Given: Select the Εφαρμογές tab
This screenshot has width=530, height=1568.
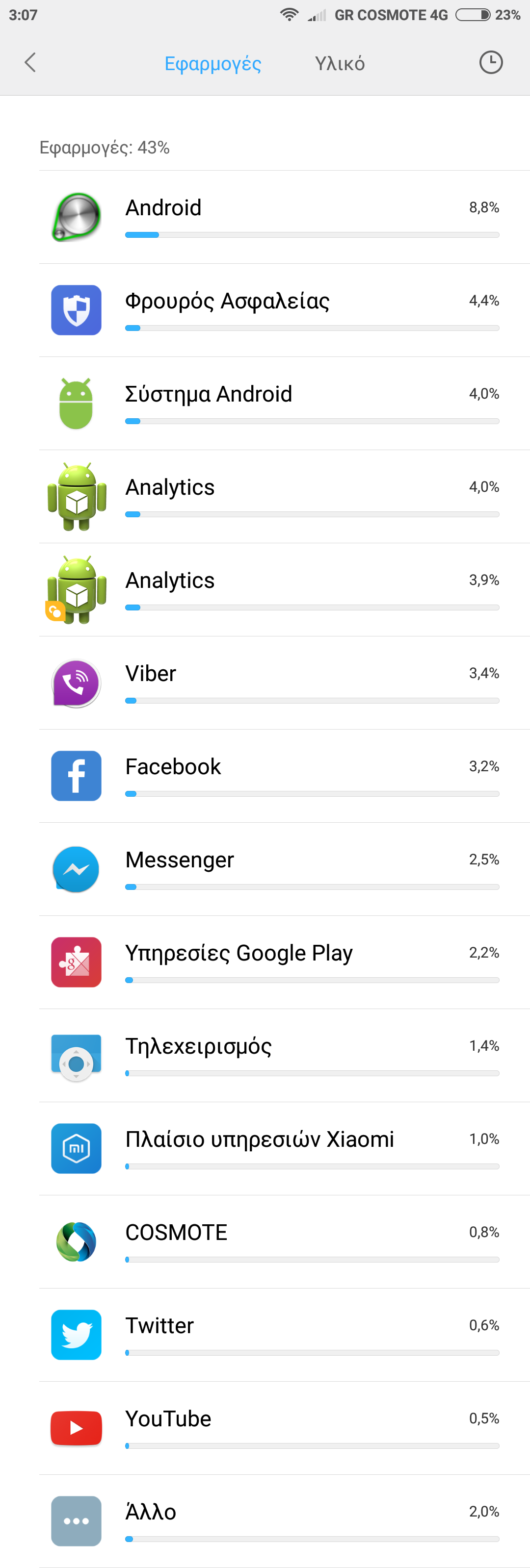Looking at the screenshot, I should tap(212, 63).
